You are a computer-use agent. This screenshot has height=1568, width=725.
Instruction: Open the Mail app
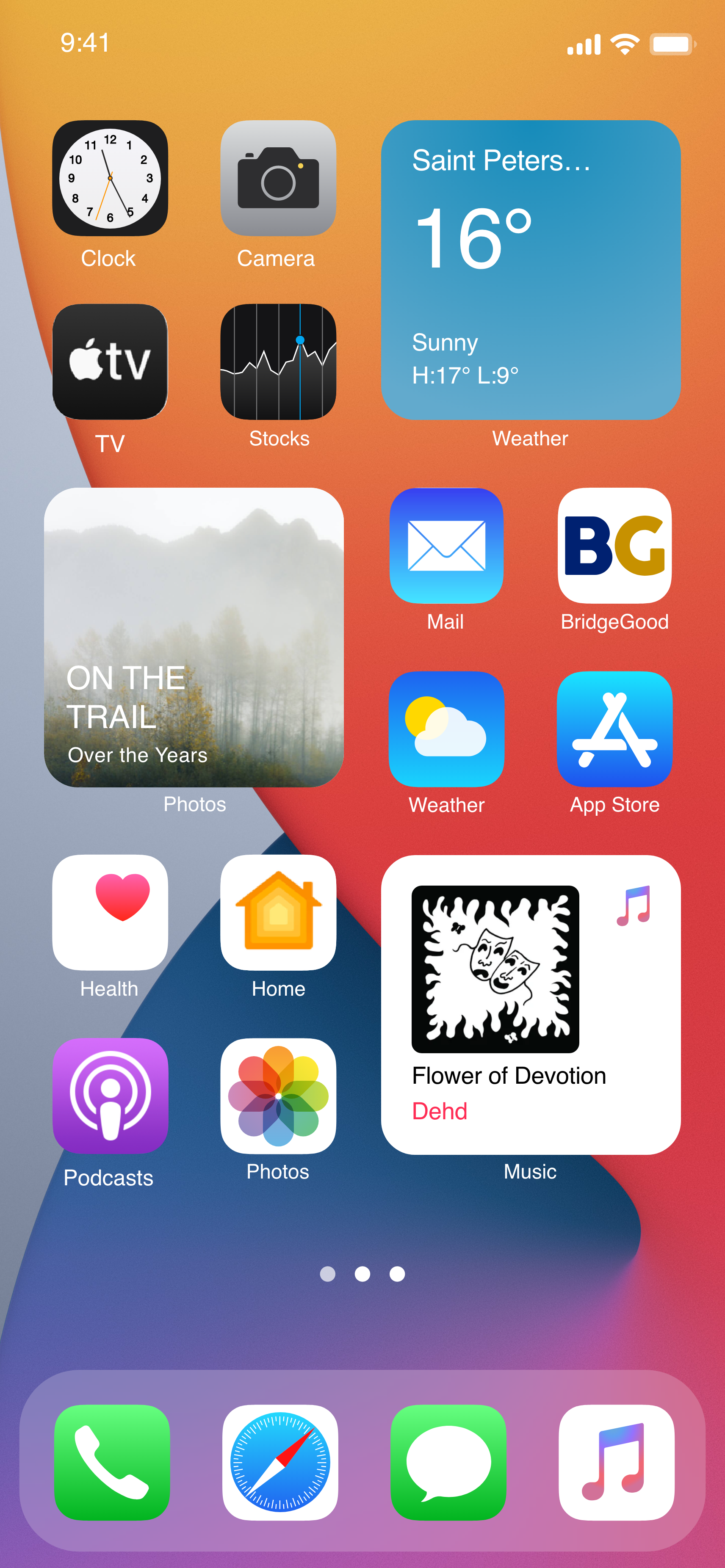447,545
